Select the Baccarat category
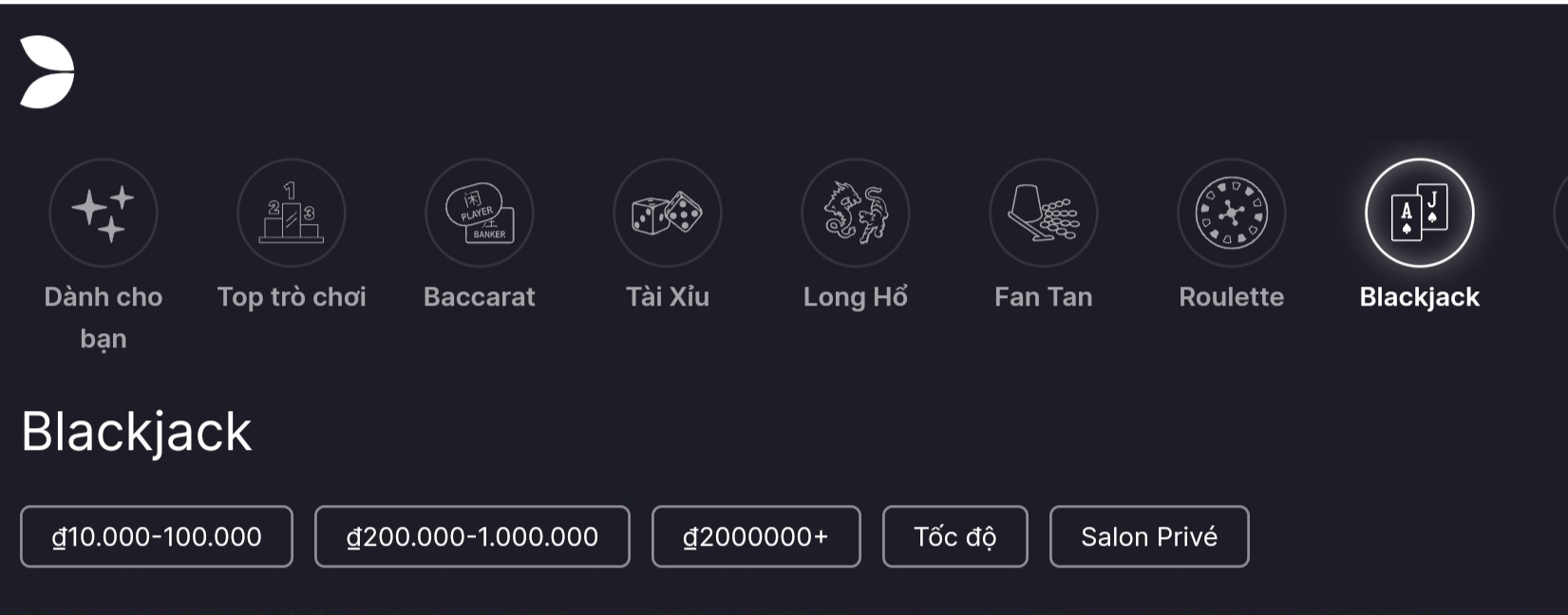The width and height of the screenshot is (1568, 615). coord(479,214)
